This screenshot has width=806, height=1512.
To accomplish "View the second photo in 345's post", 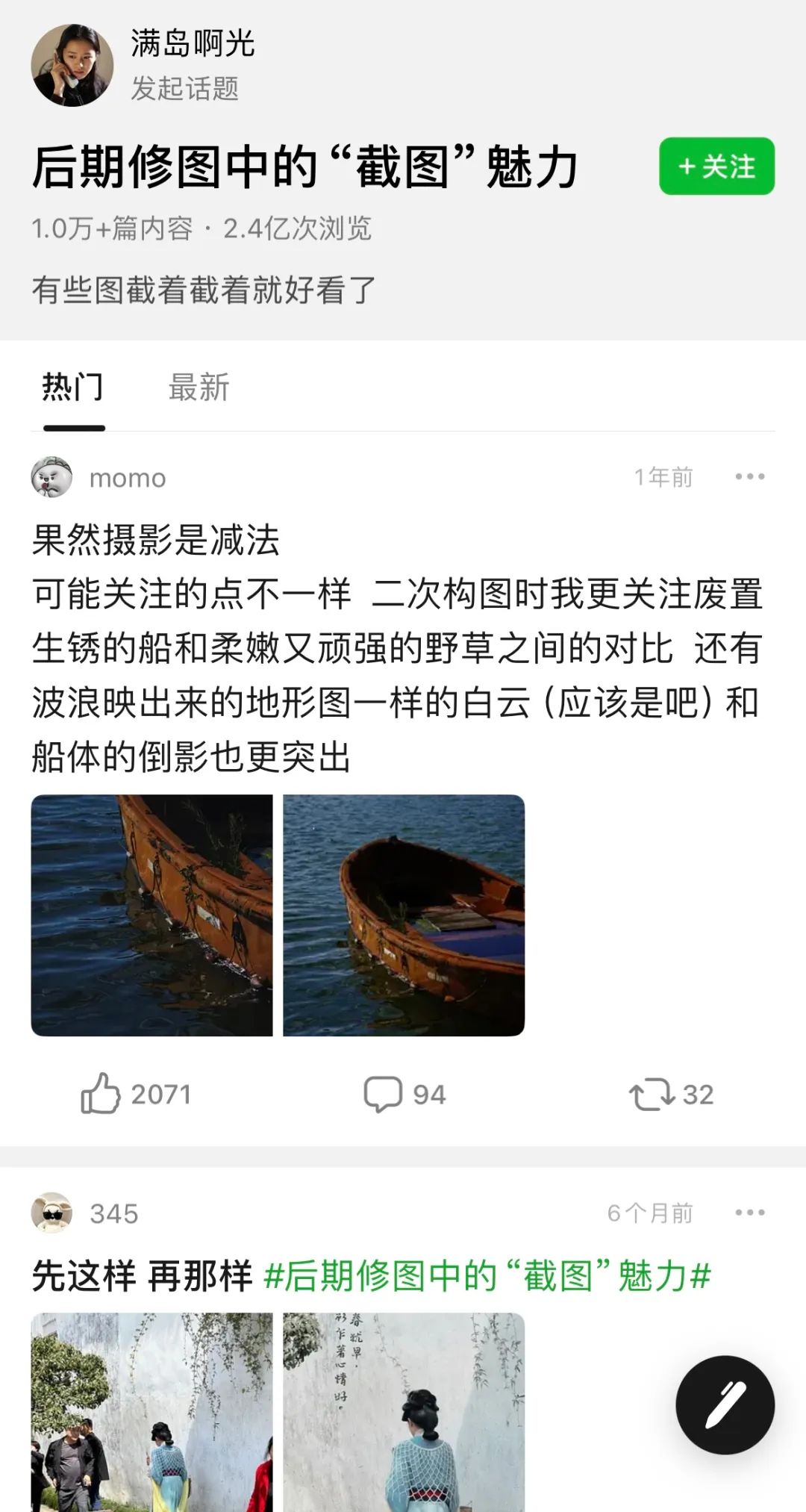I will (404, 1413).
